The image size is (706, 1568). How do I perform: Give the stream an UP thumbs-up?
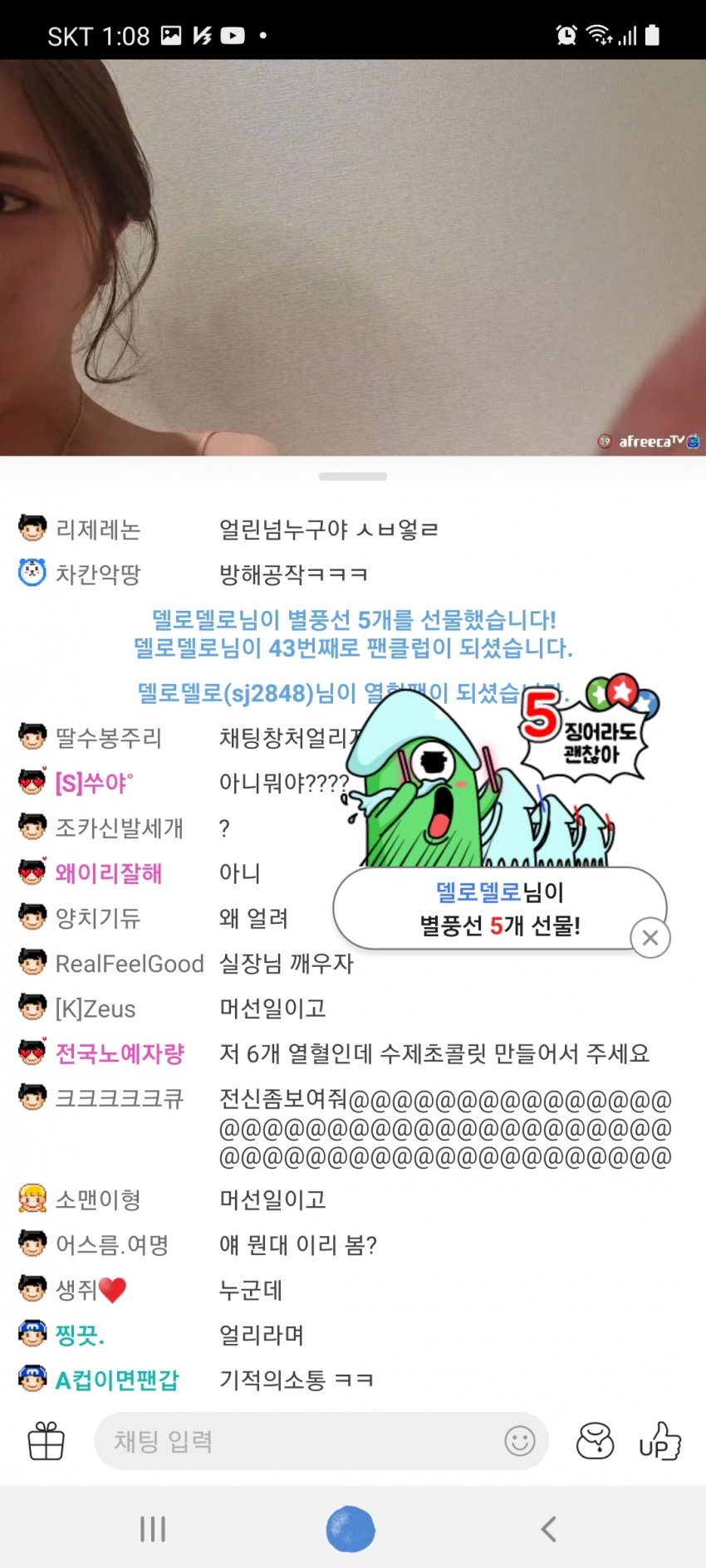coord(659,1440)
